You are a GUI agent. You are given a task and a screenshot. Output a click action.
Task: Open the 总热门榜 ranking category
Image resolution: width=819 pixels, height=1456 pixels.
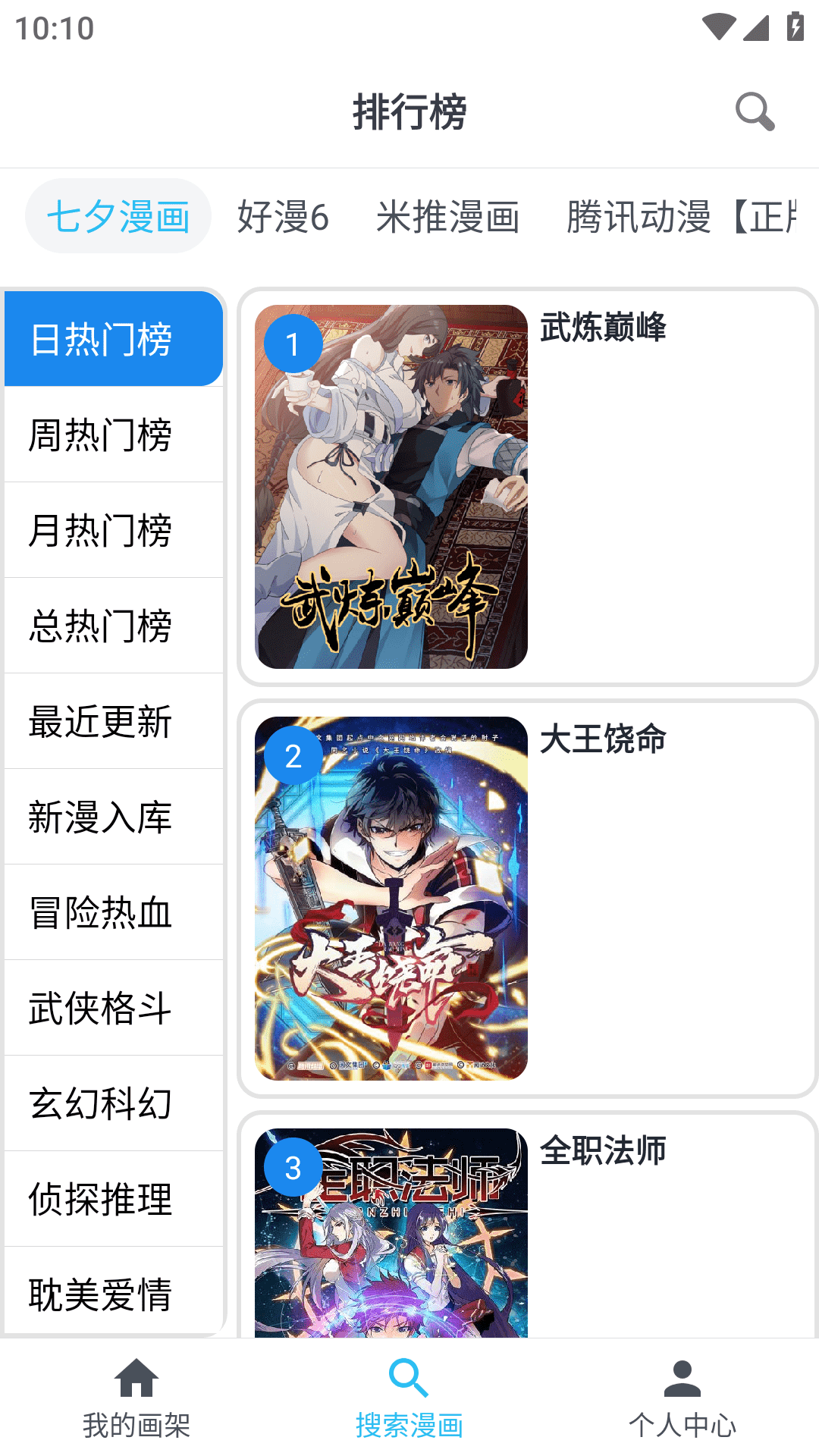[114, 626]
